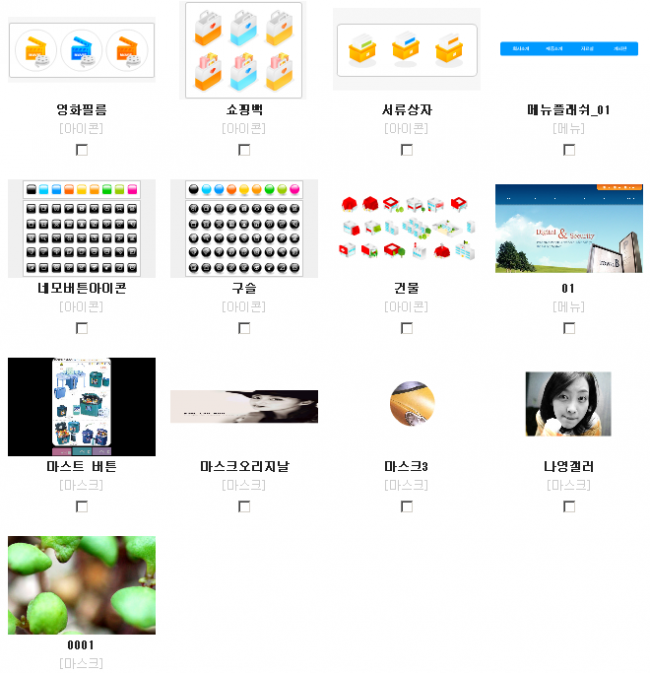Open the 서류상자 thumbnail
Viewport: 650px width, 673px height.
(x=406, y=49)
